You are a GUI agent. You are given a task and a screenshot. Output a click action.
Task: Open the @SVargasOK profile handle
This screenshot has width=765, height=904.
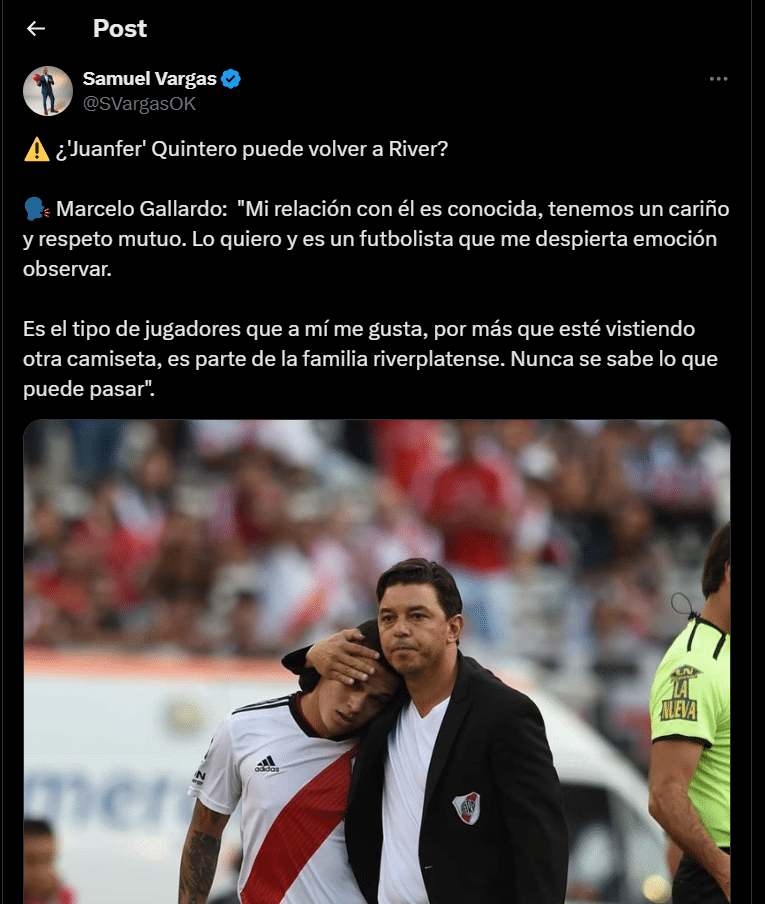point(138,103)
